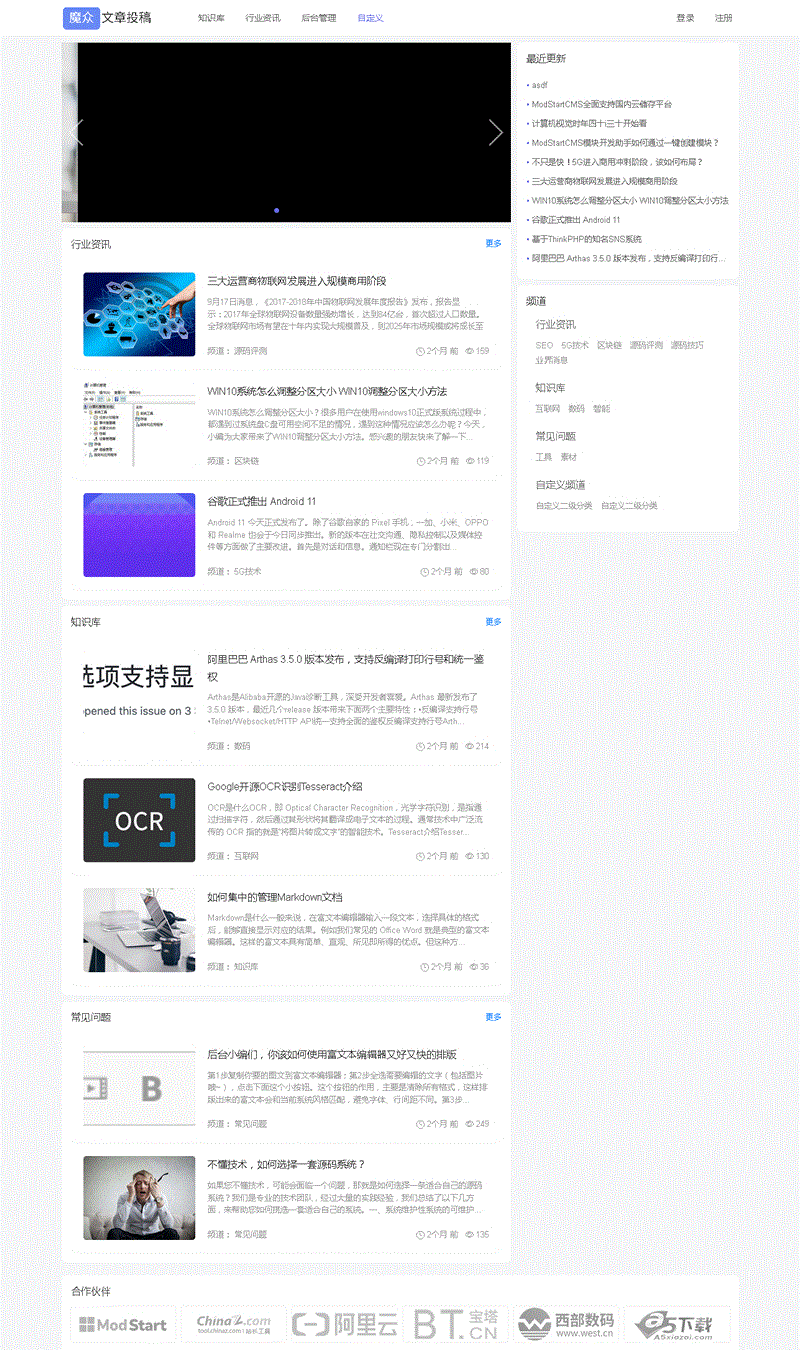Image resolution: width=800 pixels, height=1350 pixels.
Task: Open recent update 基于ThinkPHP的知名SNS系统
Action: [586, 239]
